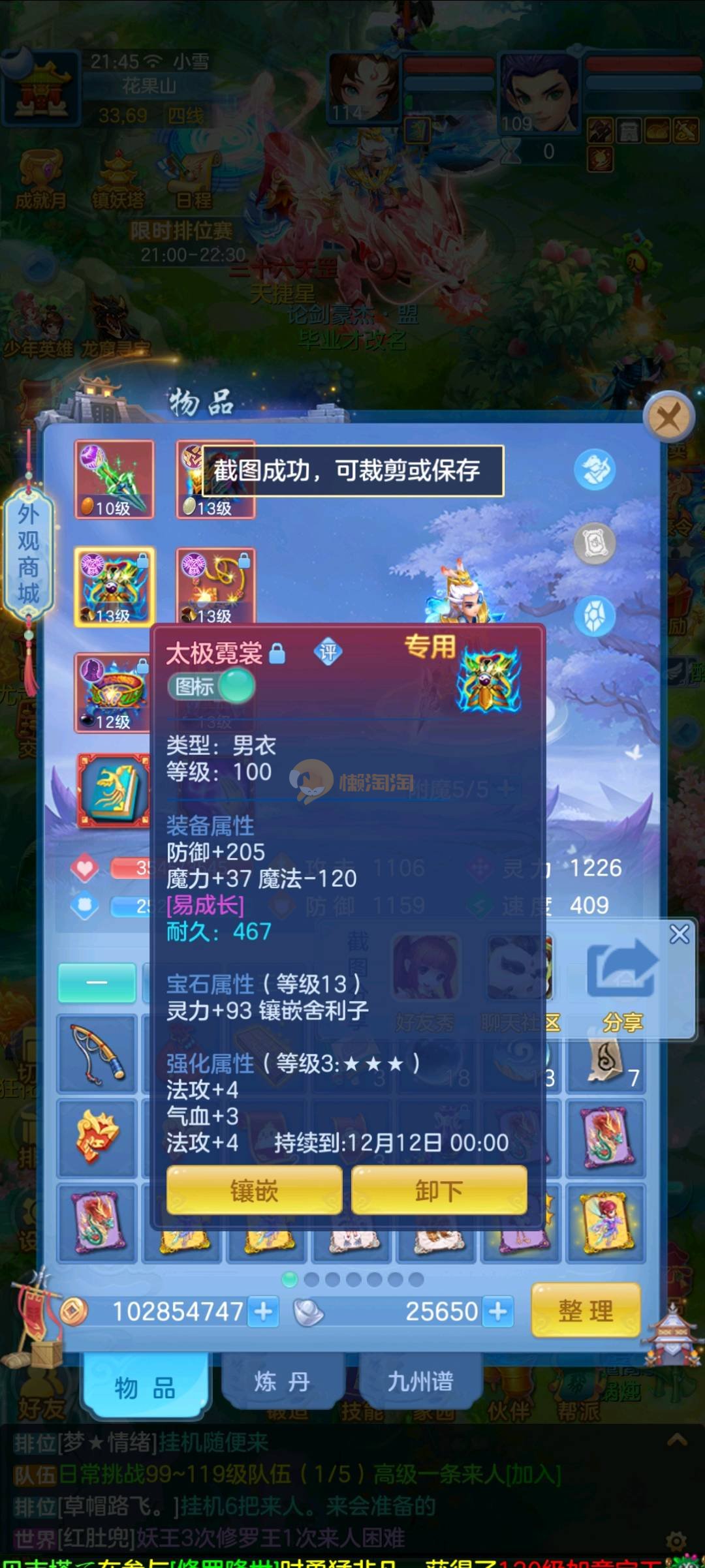
Task: Select the 10级 weapon equipment slot
Action: pyautogui.click(x=114, y=480)
